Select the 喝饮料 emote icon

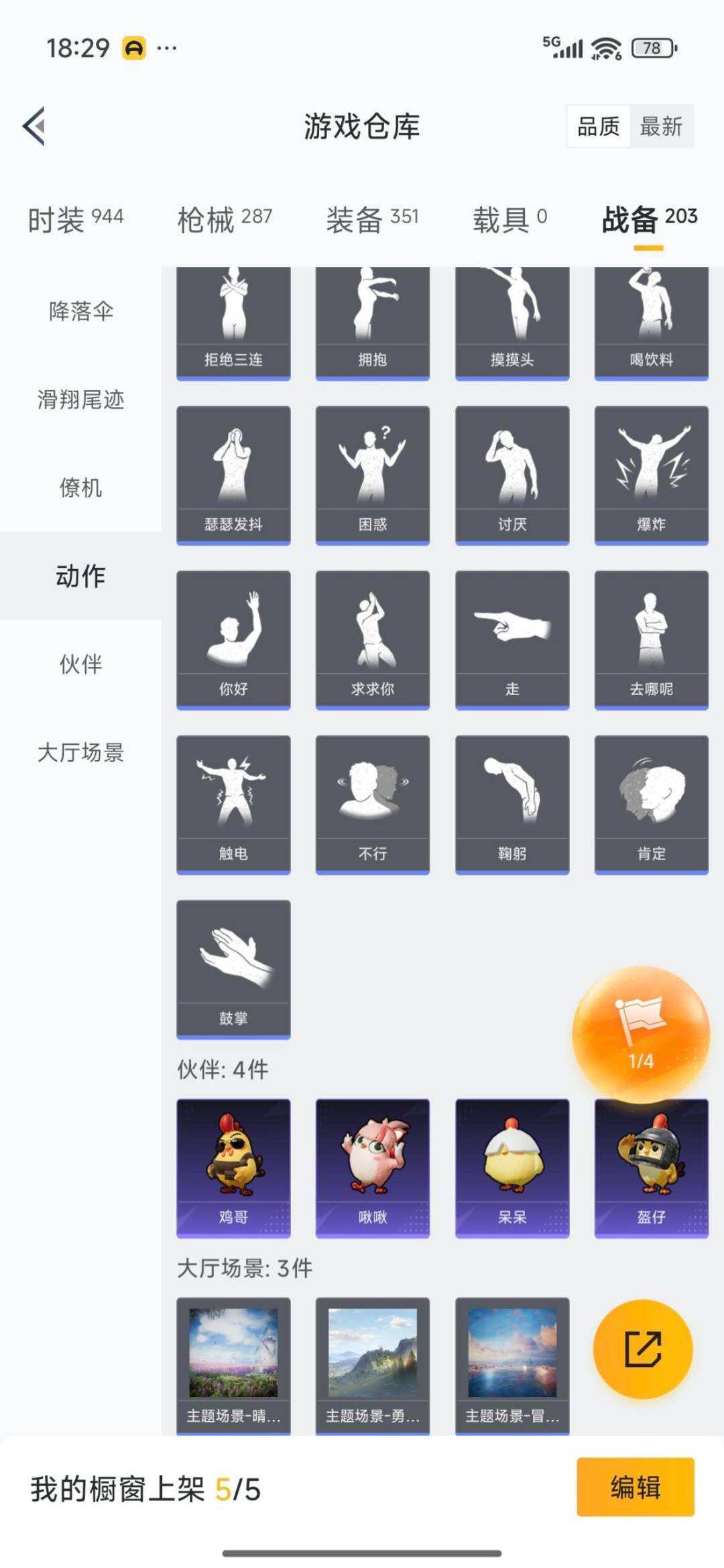coord(651,315)
